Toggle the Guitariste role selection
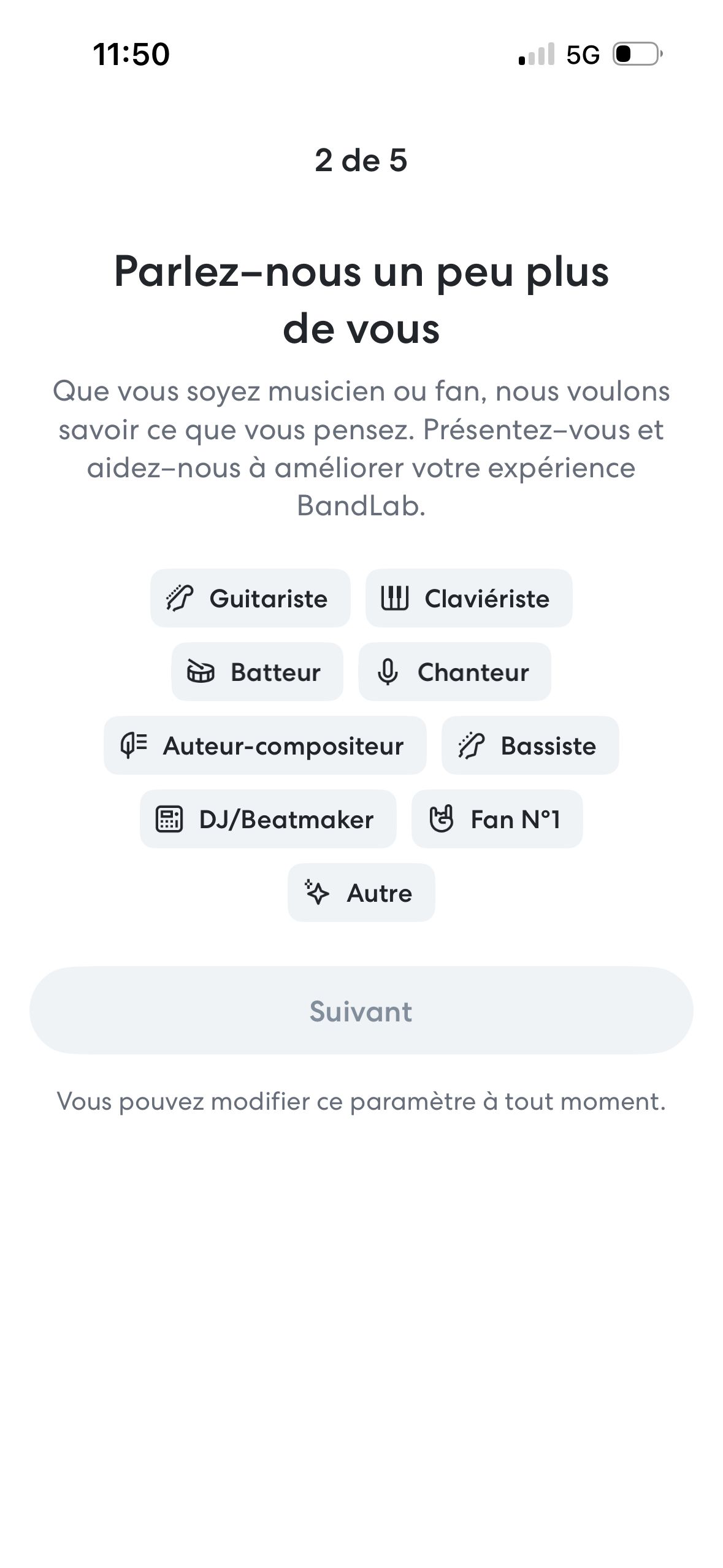This screenshot has height=1568, width=723. click(250, 598)
